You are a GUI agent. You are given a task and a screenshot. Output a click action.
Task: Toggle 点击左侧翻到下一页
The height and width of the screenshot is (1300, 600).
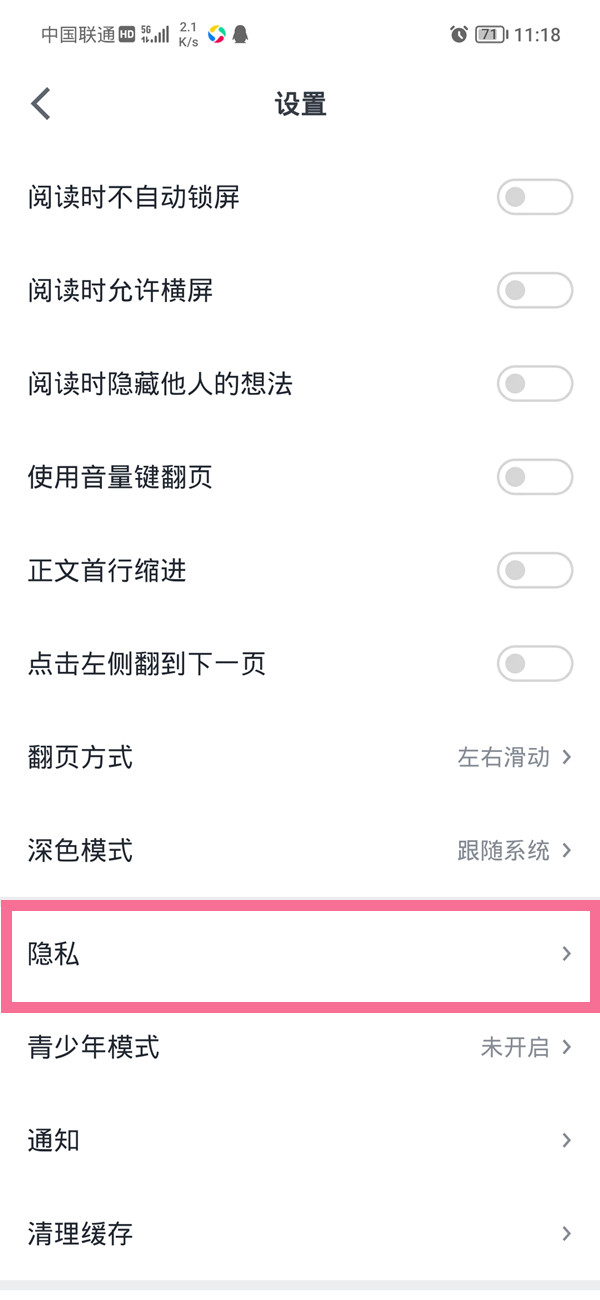pos(534,664)
